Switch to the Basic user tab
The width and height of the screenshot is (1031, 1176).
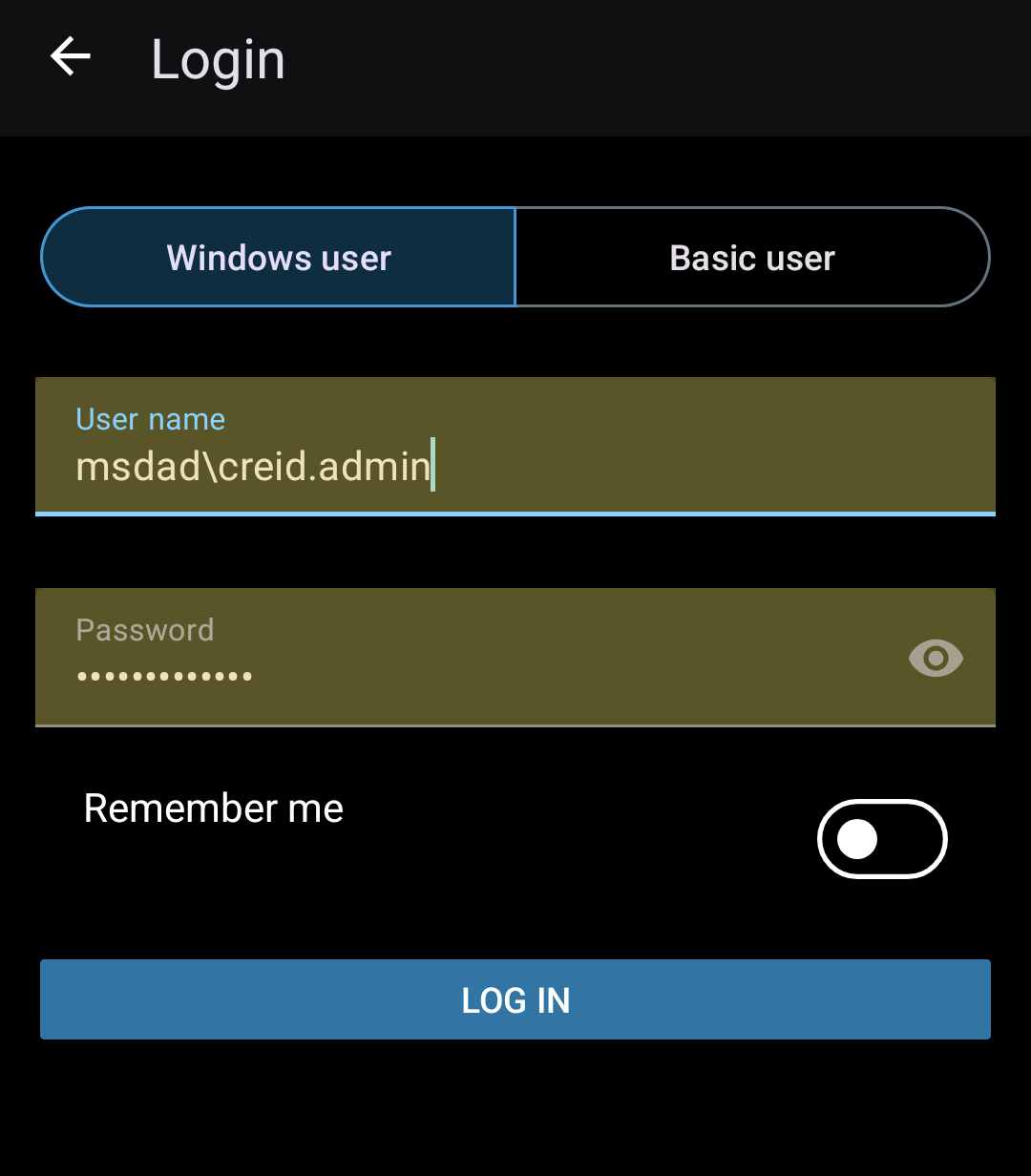[x=752, y=258]
